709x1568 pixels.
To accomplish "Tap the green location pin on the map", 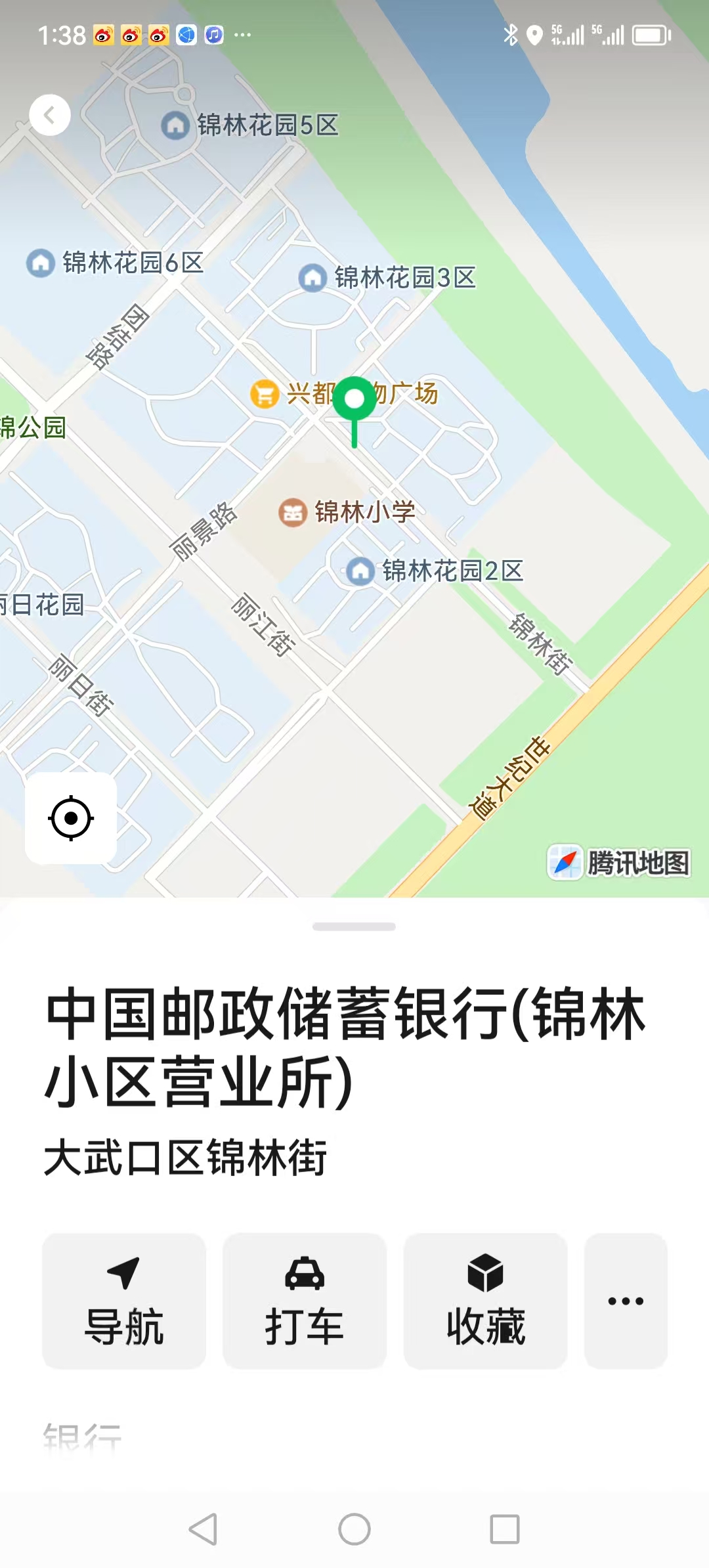I will coord(354,401).
